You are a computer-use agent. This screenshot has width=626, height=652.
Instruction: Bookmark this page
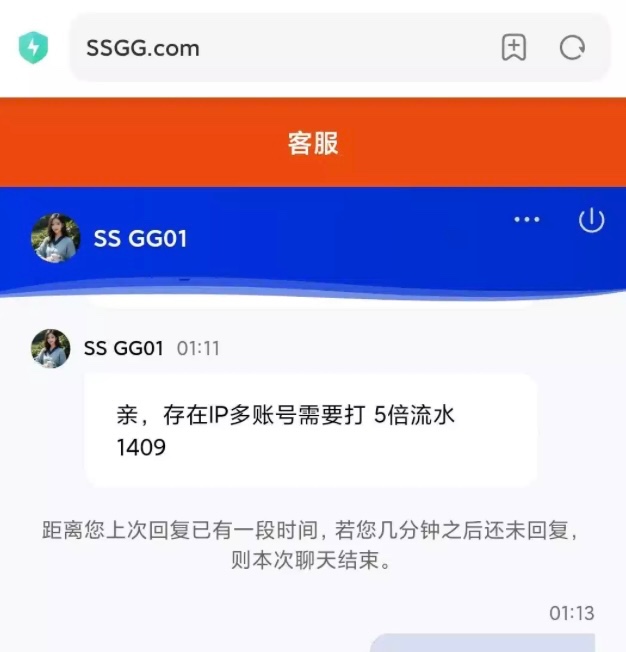[514, 47]
